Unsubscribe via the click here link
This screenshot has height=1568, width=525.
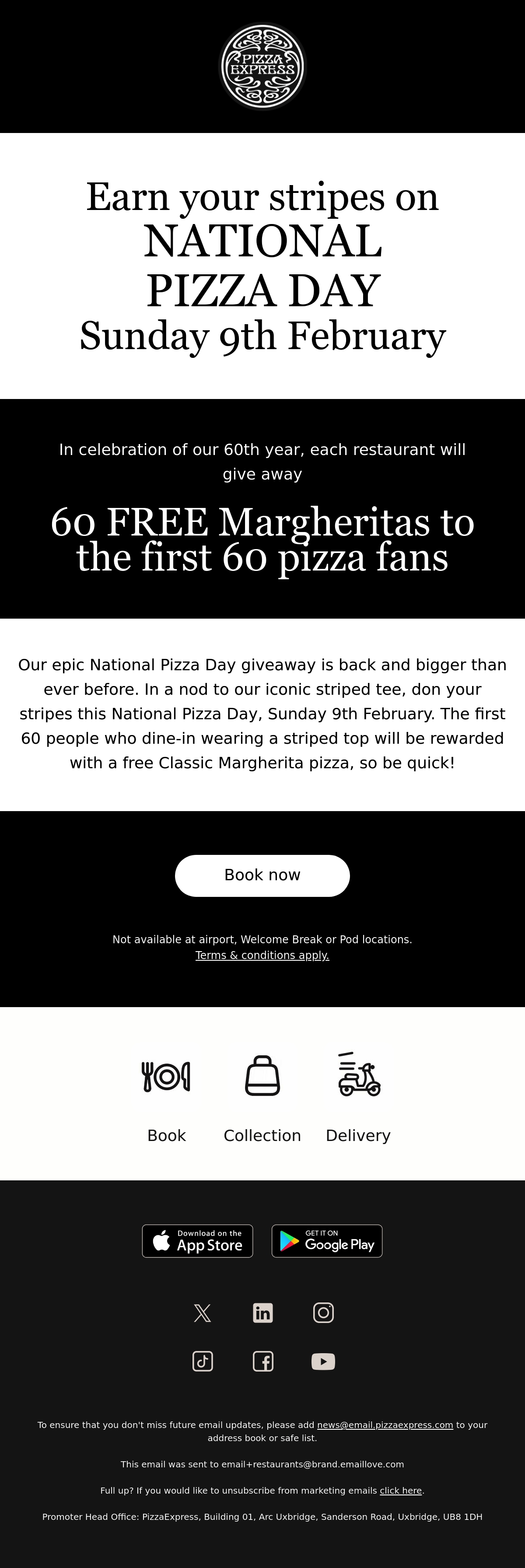point(401,1490)
